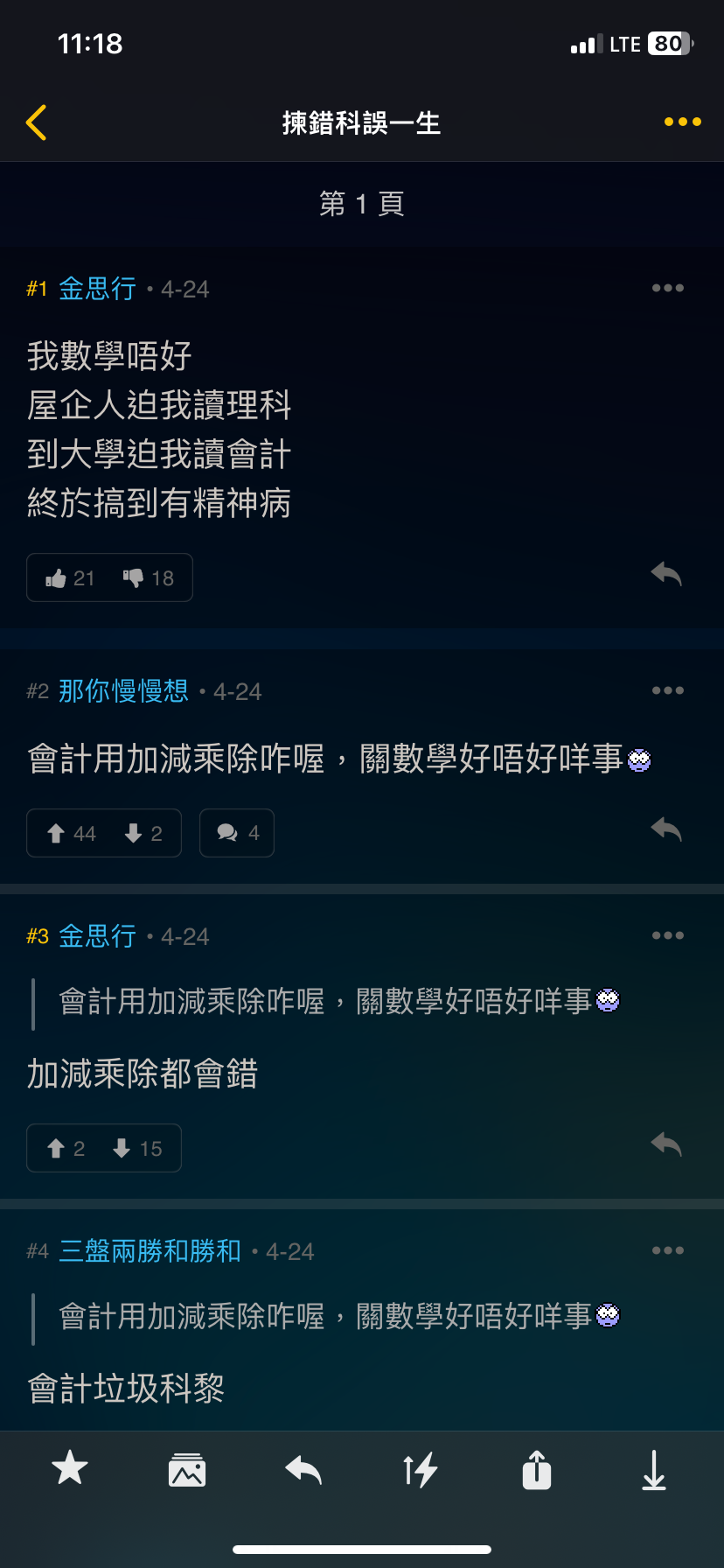
Task: Open the thread options three-dot menu
Action: click(x=681, y=122)
